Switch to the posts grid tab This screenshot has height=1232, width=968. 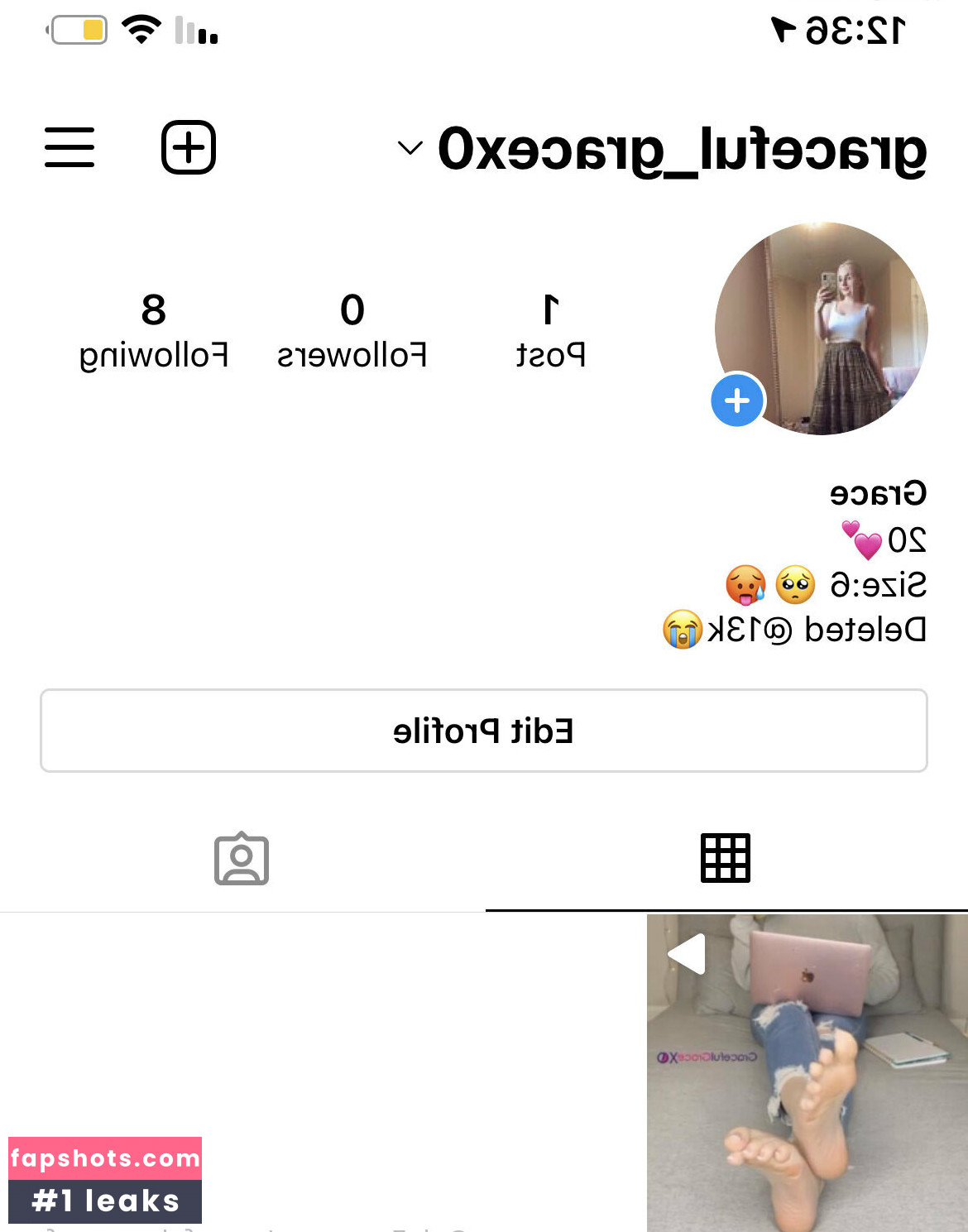pos(726,858)
